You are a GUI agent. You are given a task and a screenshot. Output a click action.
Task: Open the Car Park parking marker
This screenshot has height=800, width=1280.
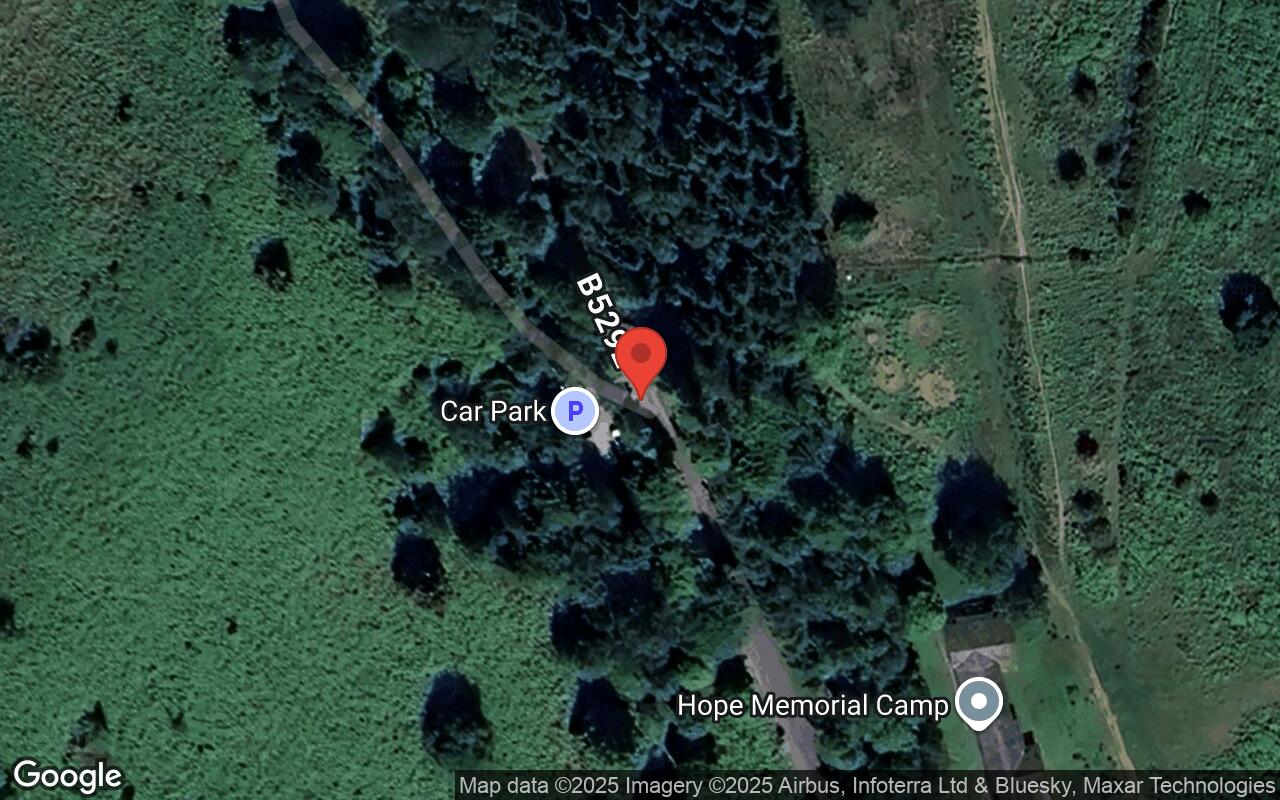click(x=575, y=410)
